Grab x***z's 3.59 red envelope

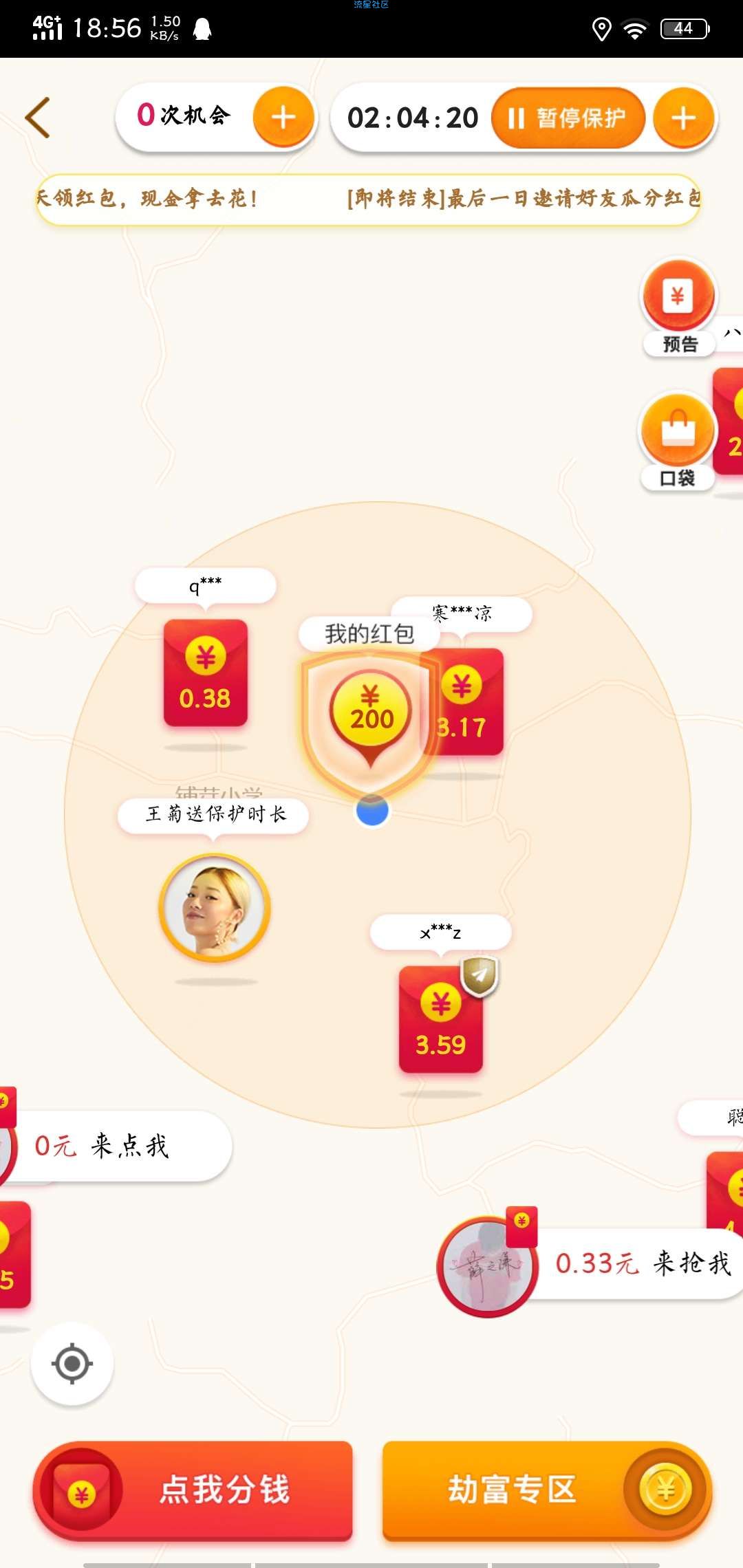(x=440, y=1019)
